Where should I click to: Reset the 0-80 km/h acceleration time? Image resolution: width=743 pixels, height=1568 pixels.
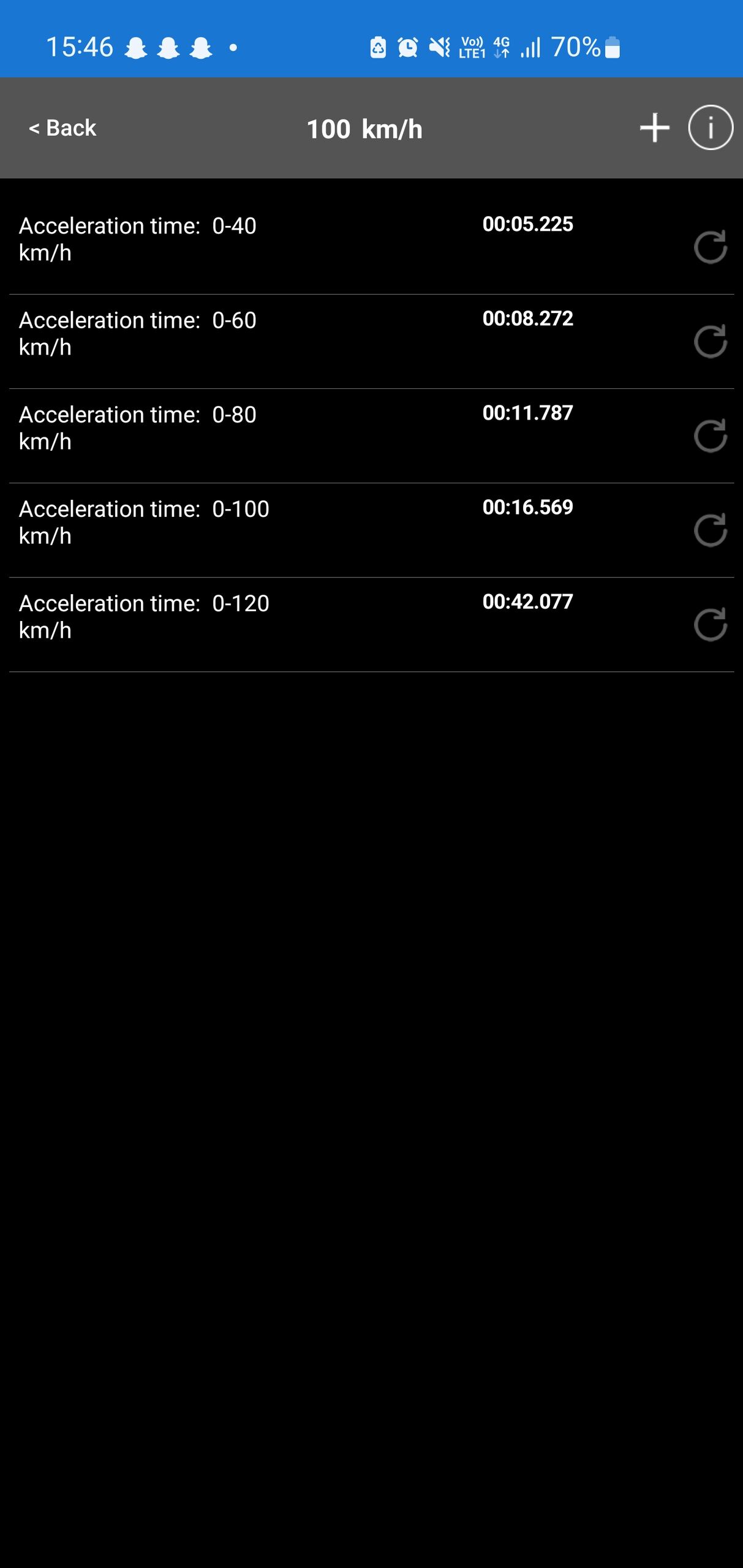[711, 435]
